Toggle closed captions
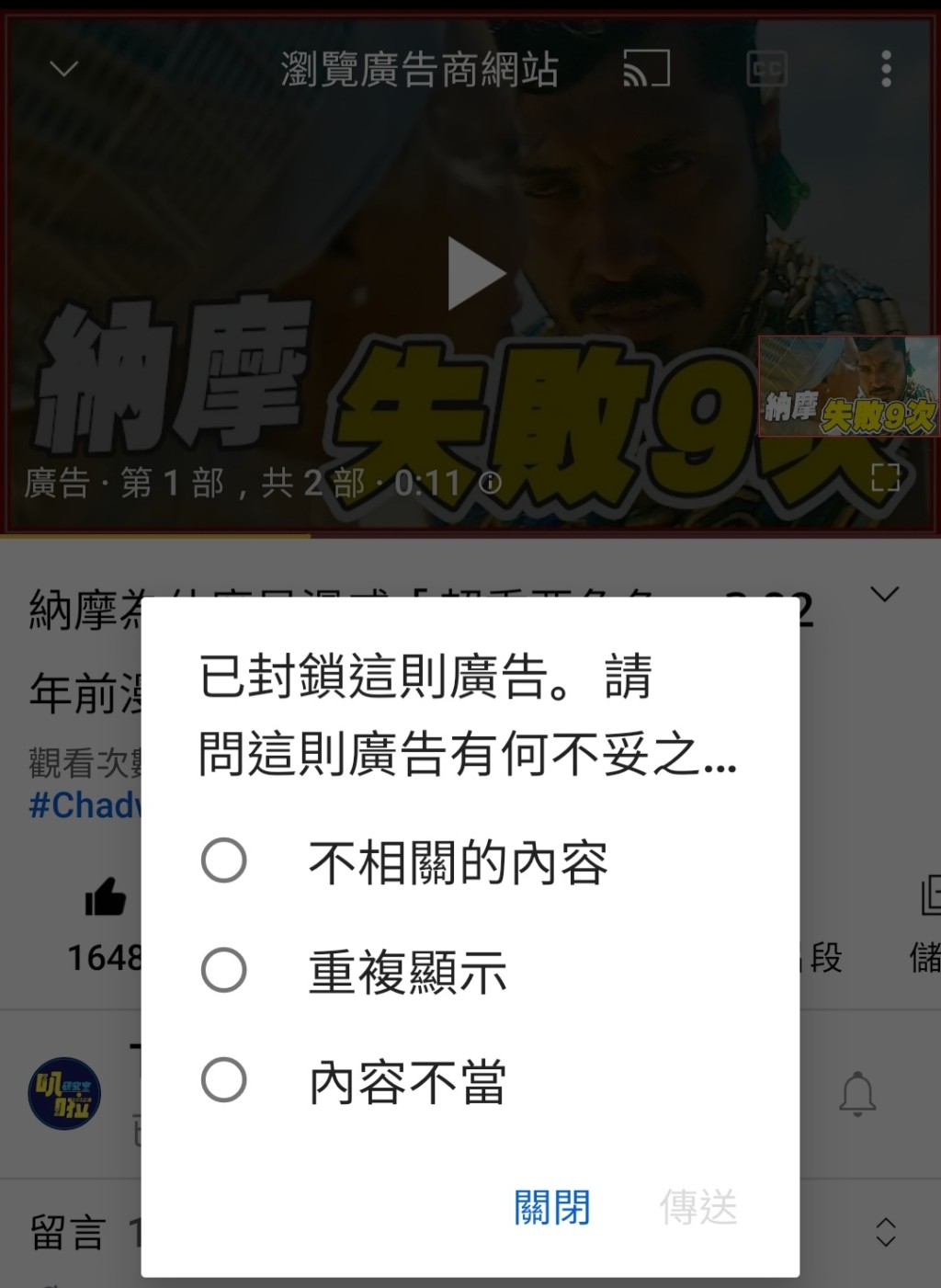 tap(766, 69)
